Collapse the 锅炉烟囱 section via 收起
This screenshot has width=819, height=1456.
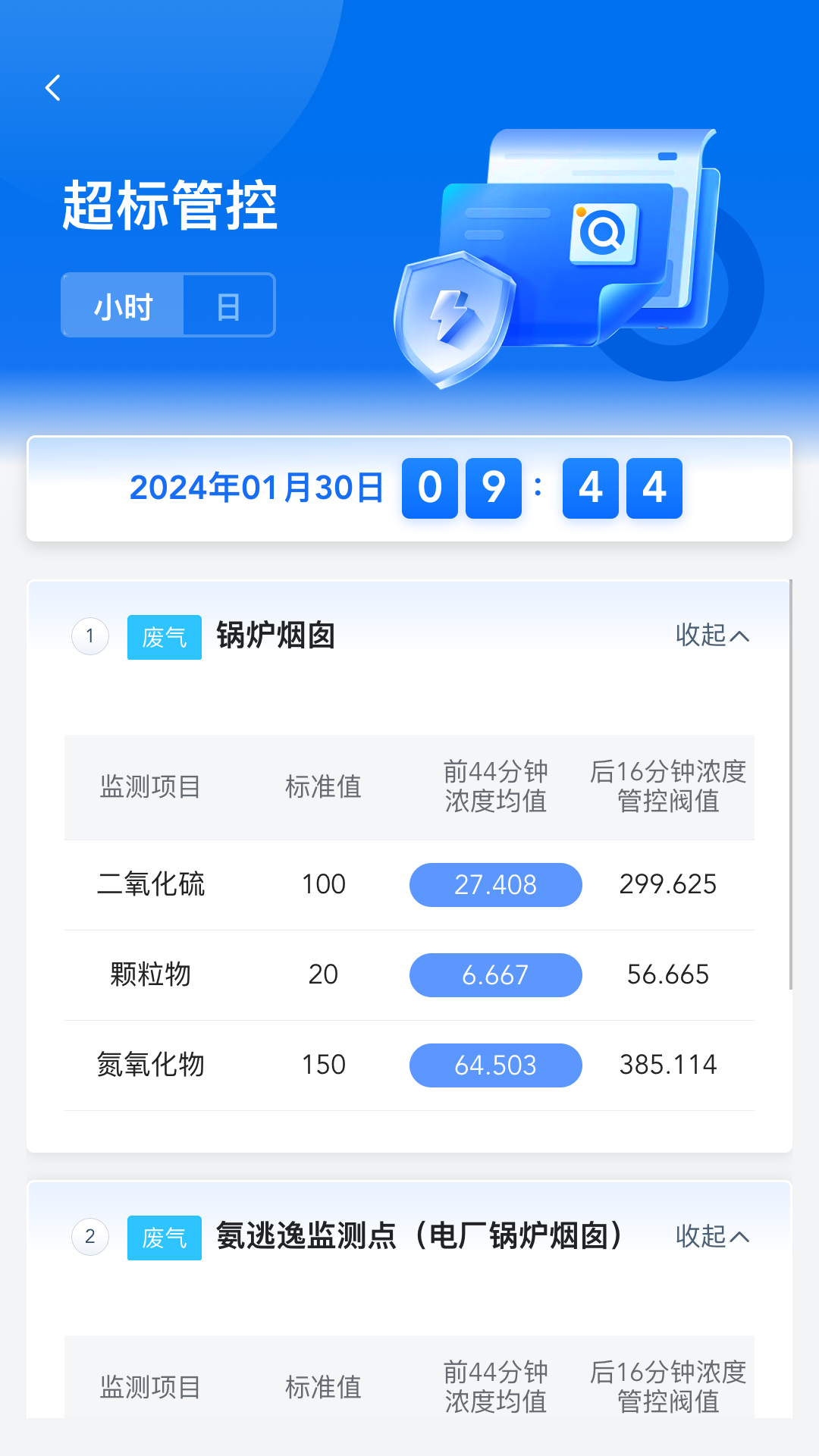[711, 638]
